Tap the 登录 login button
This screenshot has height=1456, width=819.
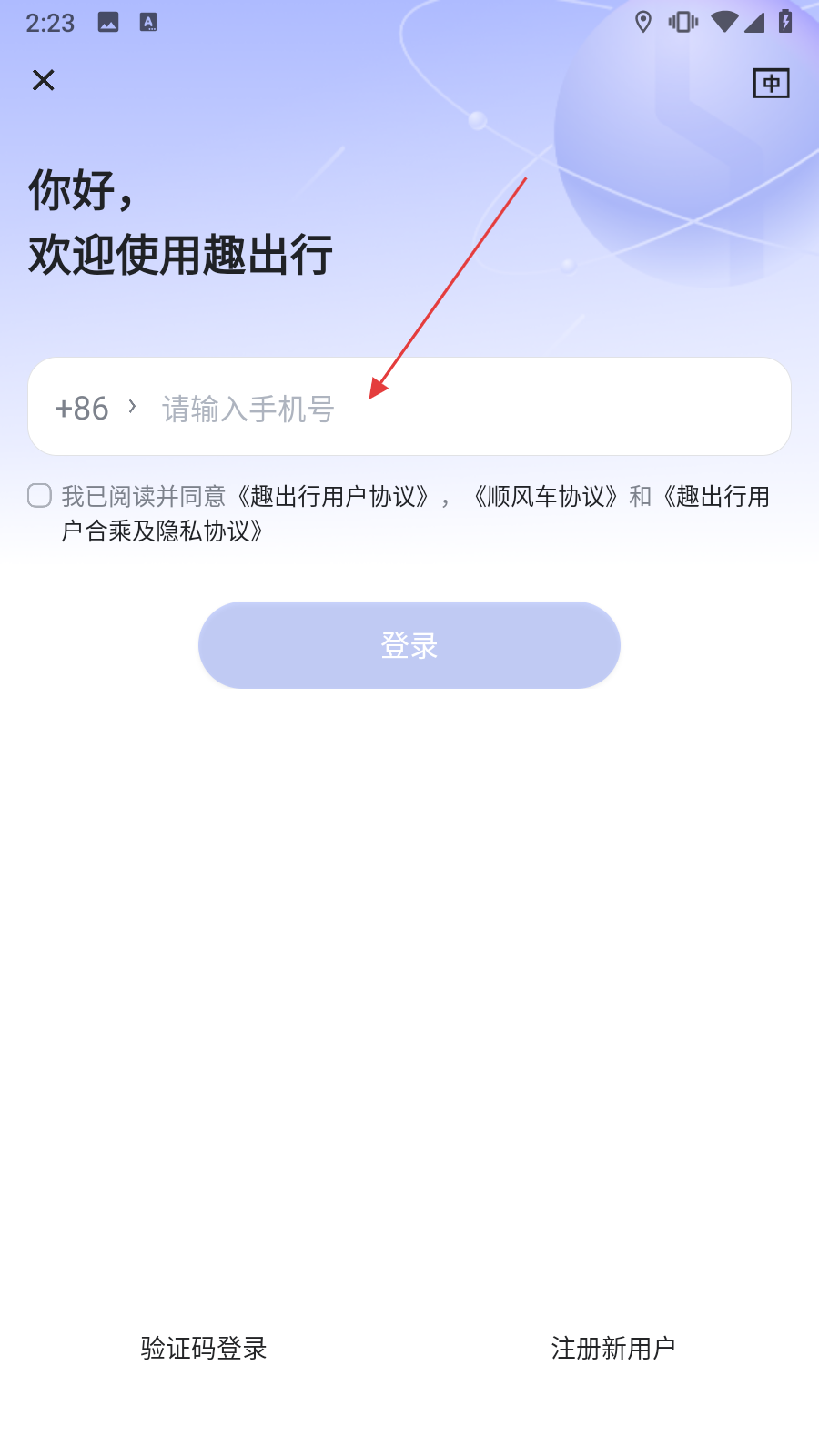click(x=409, y=645)
